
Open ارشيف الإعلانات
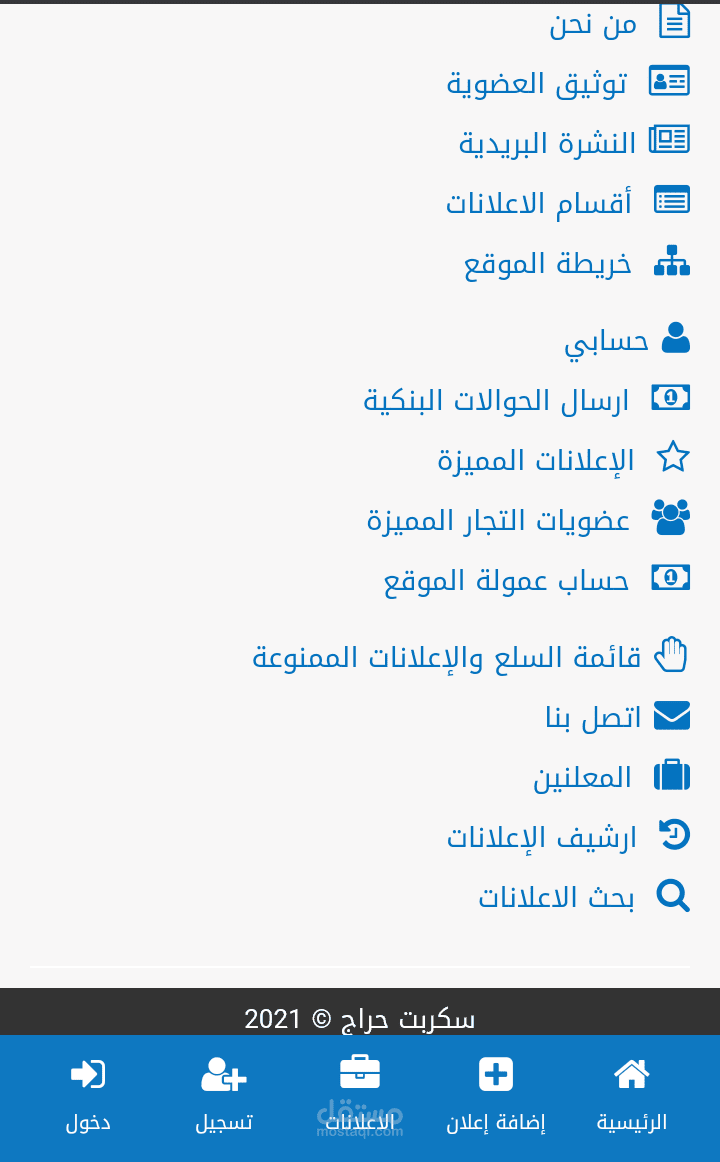[x=542, y=837]
